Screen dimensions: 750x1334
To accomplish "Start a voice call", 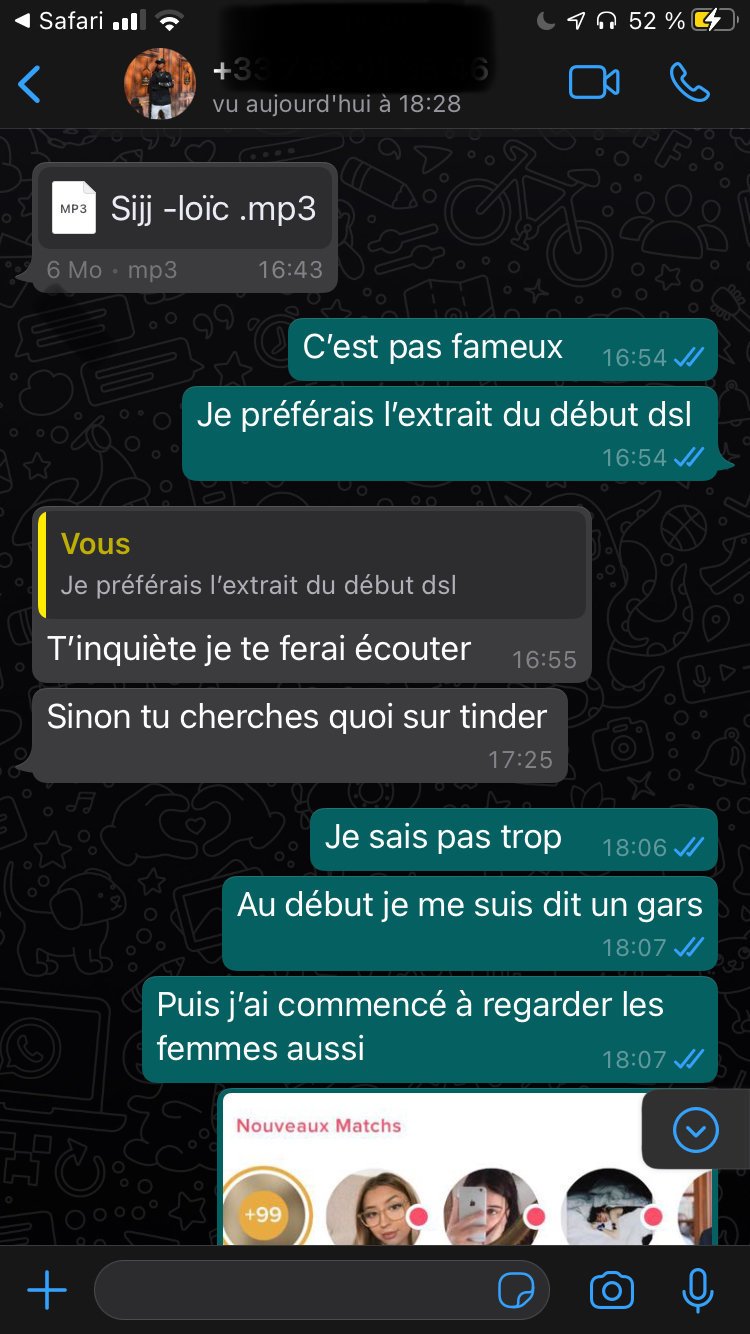I will [x=689, y=84].
